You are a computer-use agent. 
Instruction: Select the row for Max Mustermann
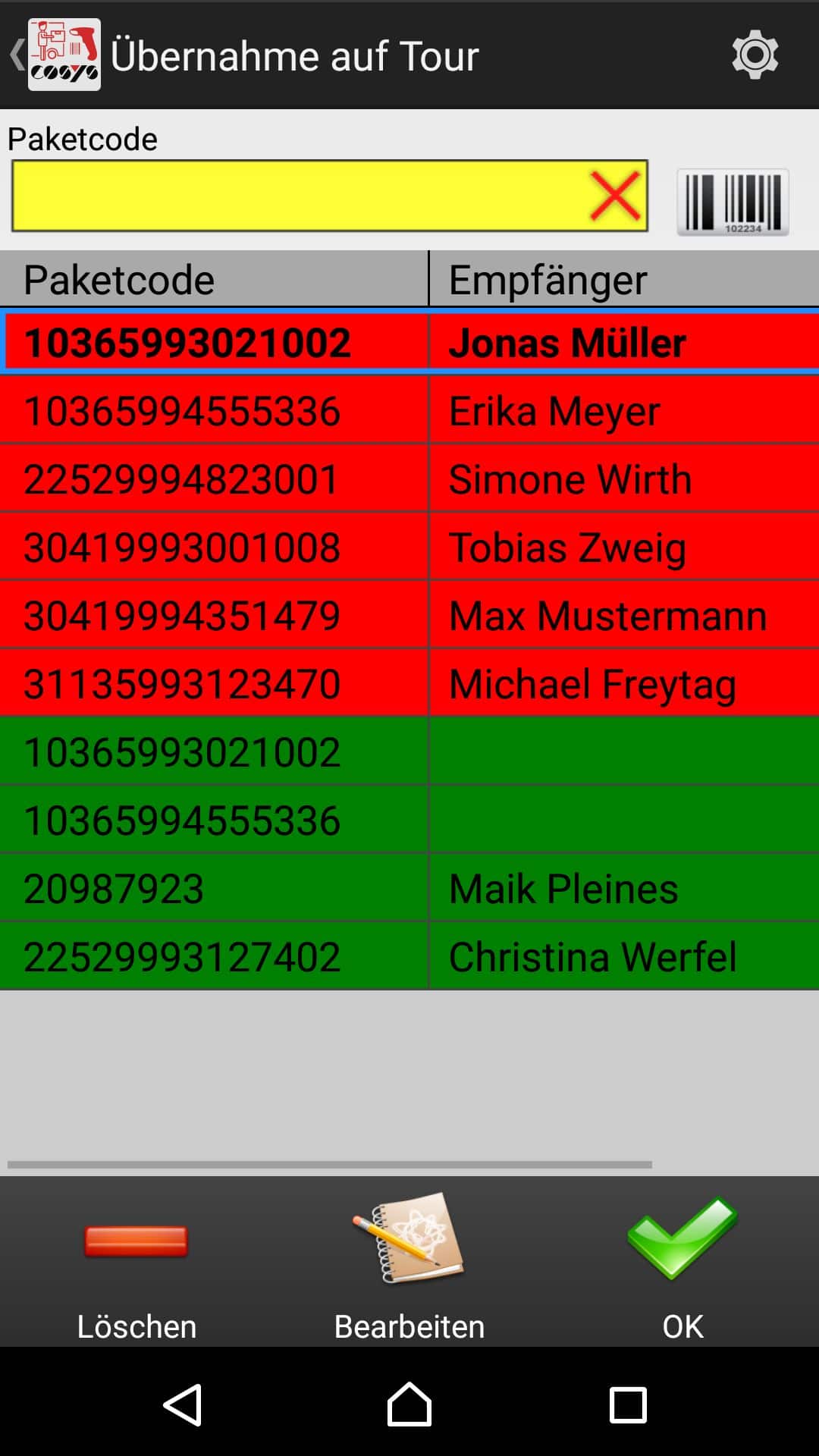click(409, 615)
